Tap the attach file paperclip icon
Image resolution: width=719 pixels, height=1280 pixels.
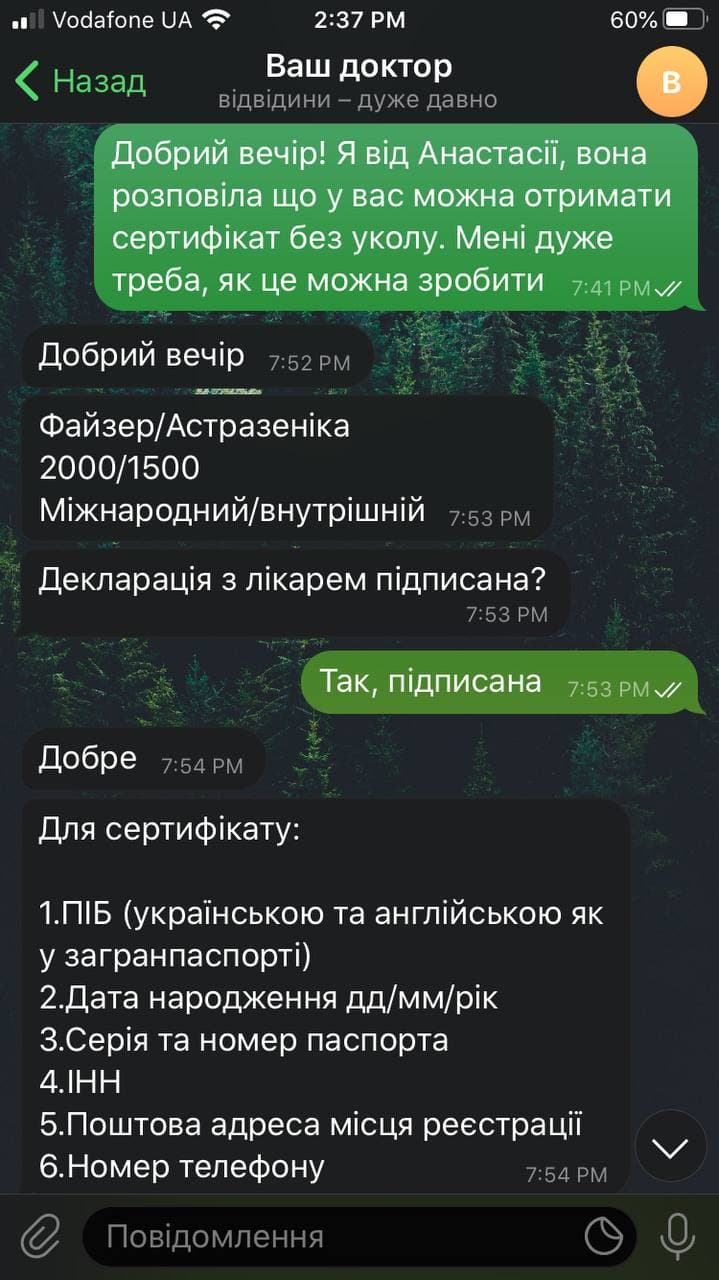[40, 1237]
